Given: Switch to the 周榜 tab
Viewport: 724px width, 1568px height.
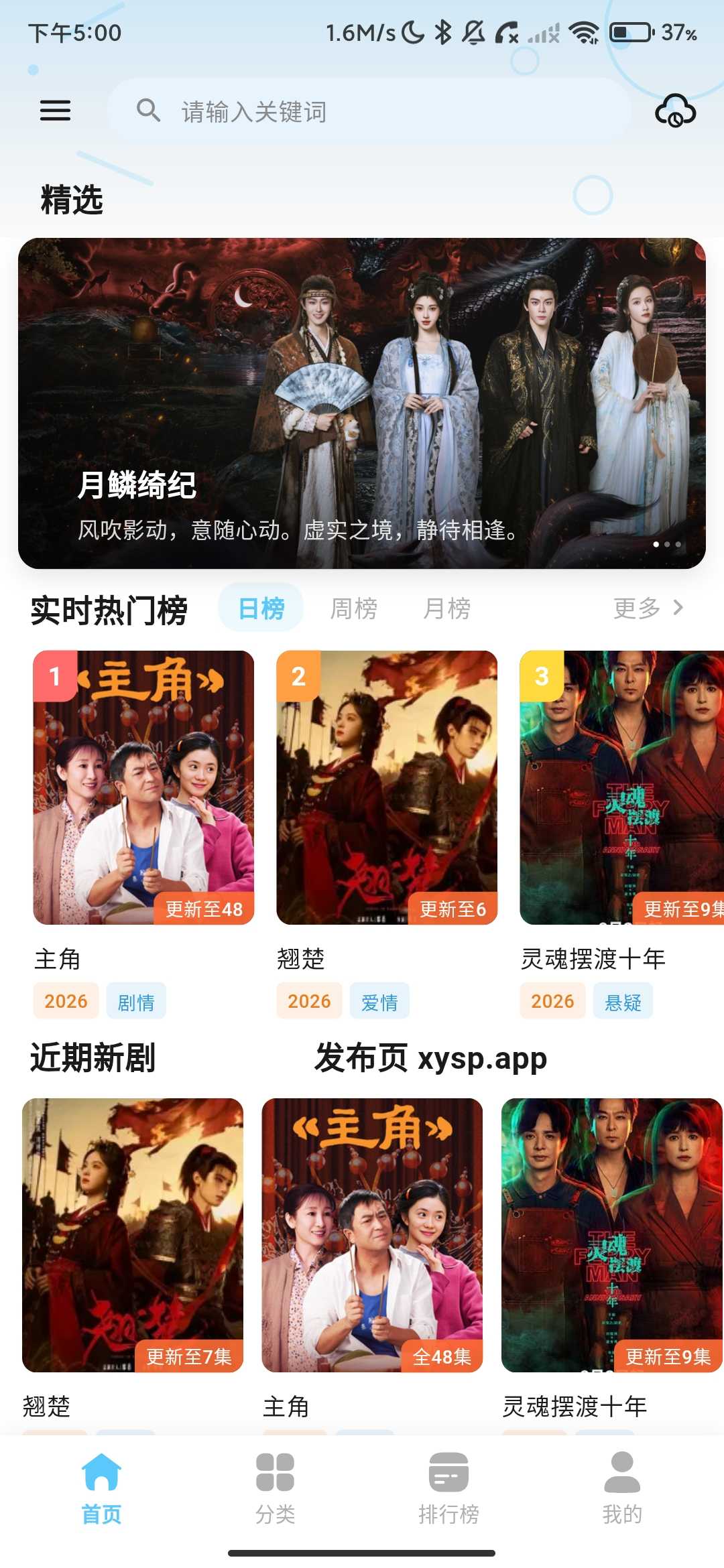Looking at the screenshot, I should (x=354, y=608).
